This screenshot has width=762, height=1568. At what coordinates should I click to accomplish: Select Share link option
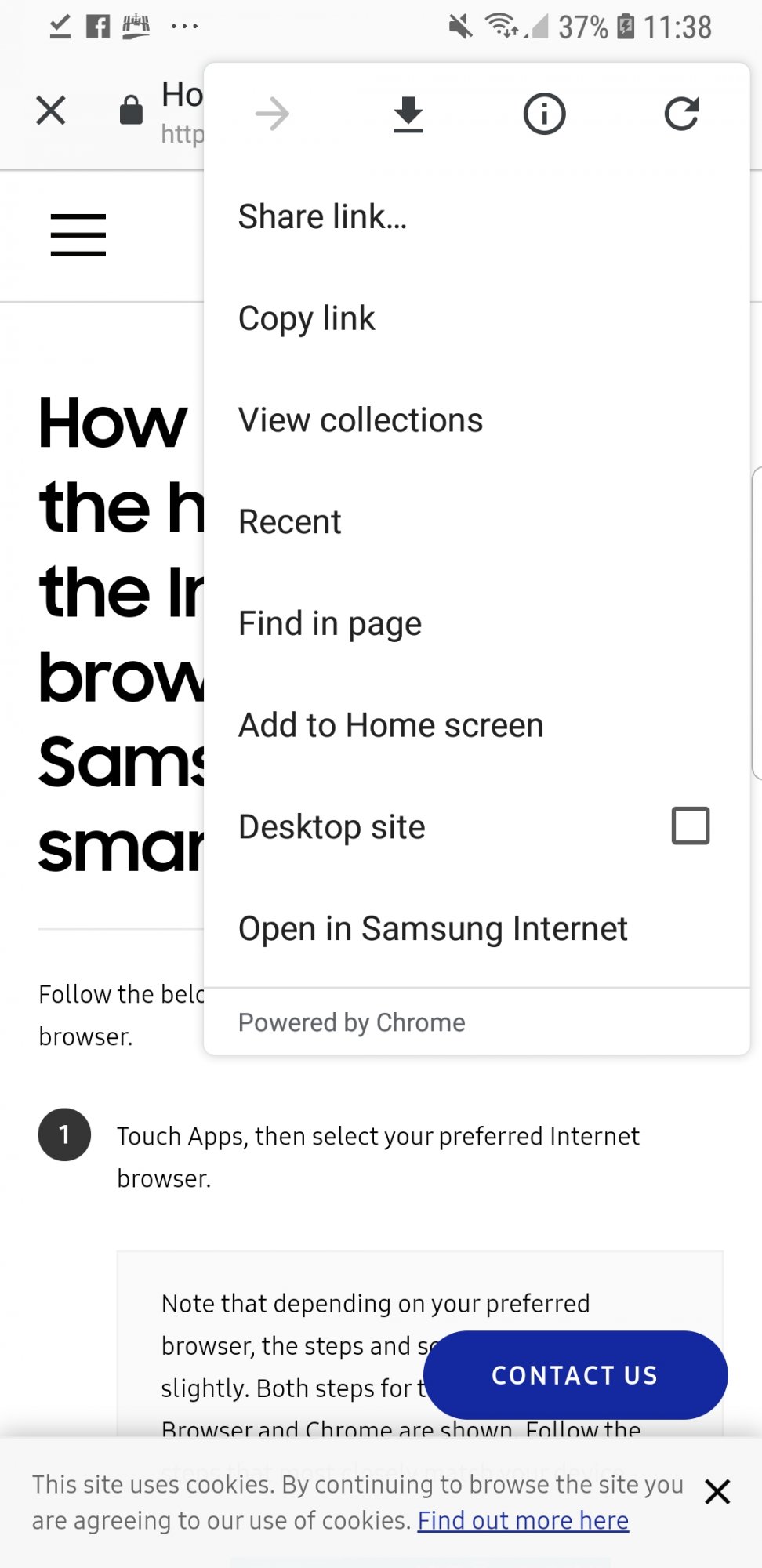(322, 216)
